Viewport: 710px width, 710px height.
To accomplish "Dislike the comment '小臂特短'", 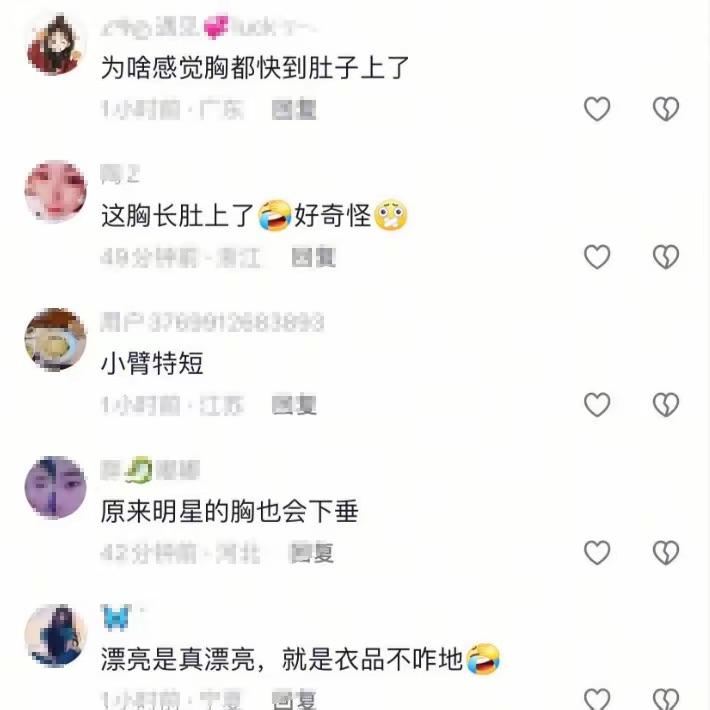I will 666,404.
